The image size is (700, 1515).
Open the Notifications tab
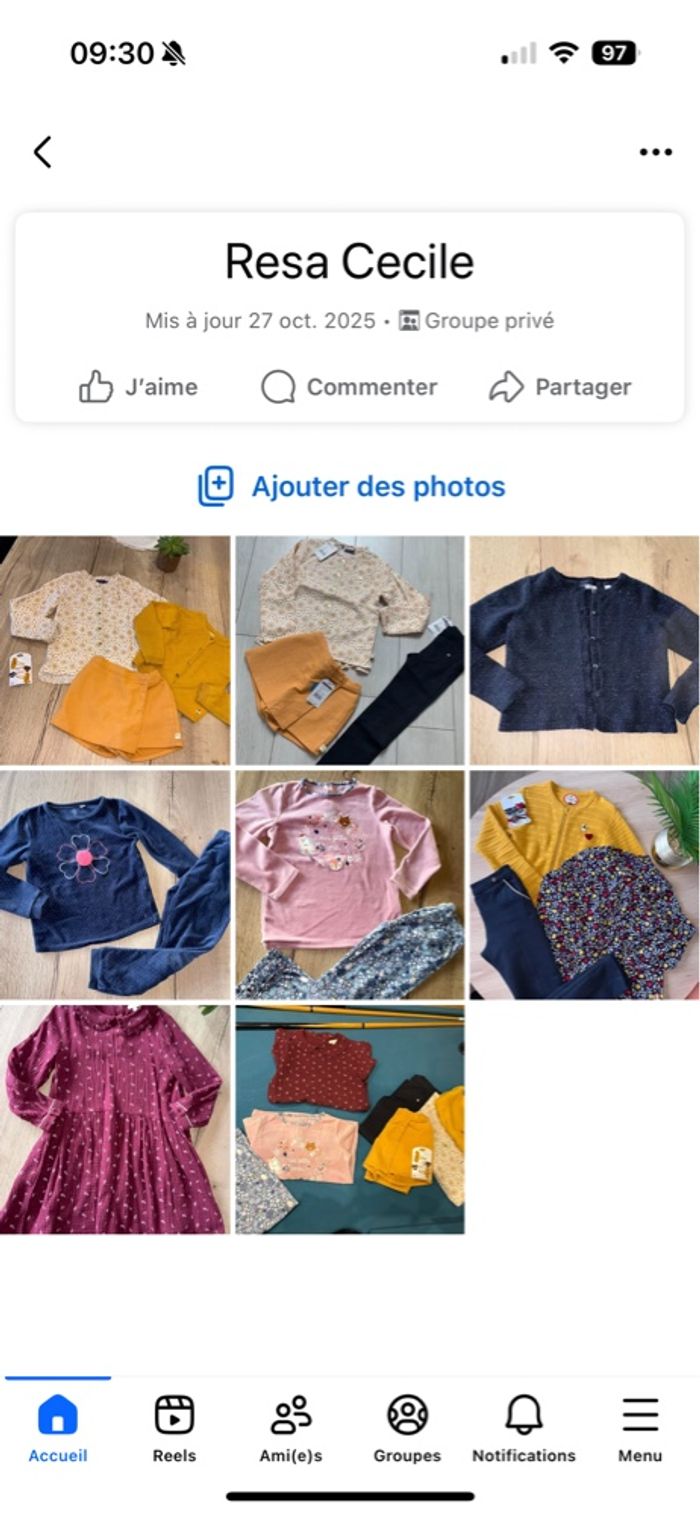tap(524, 1429)
